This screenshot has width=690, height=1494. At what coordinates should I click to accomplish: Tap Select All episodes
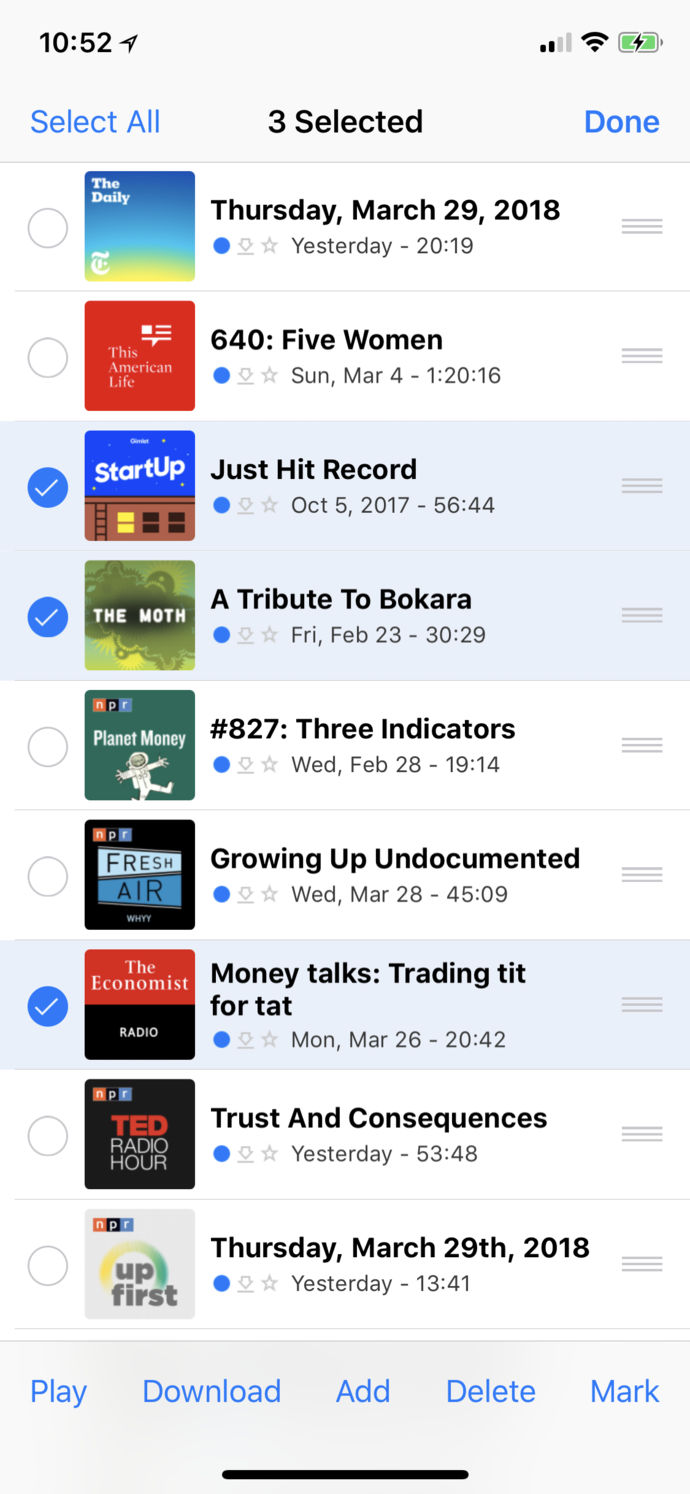(95, 122)
